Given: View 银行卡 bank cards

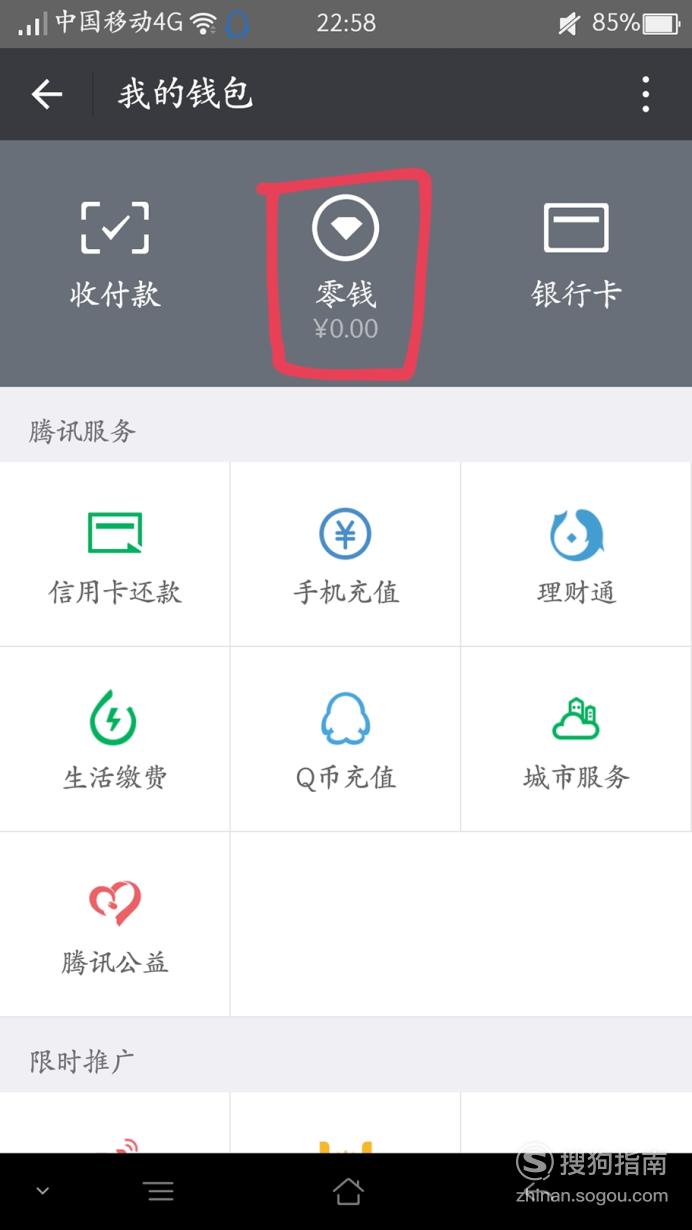Looking at the screenshot, I should (x=576, y=255).
